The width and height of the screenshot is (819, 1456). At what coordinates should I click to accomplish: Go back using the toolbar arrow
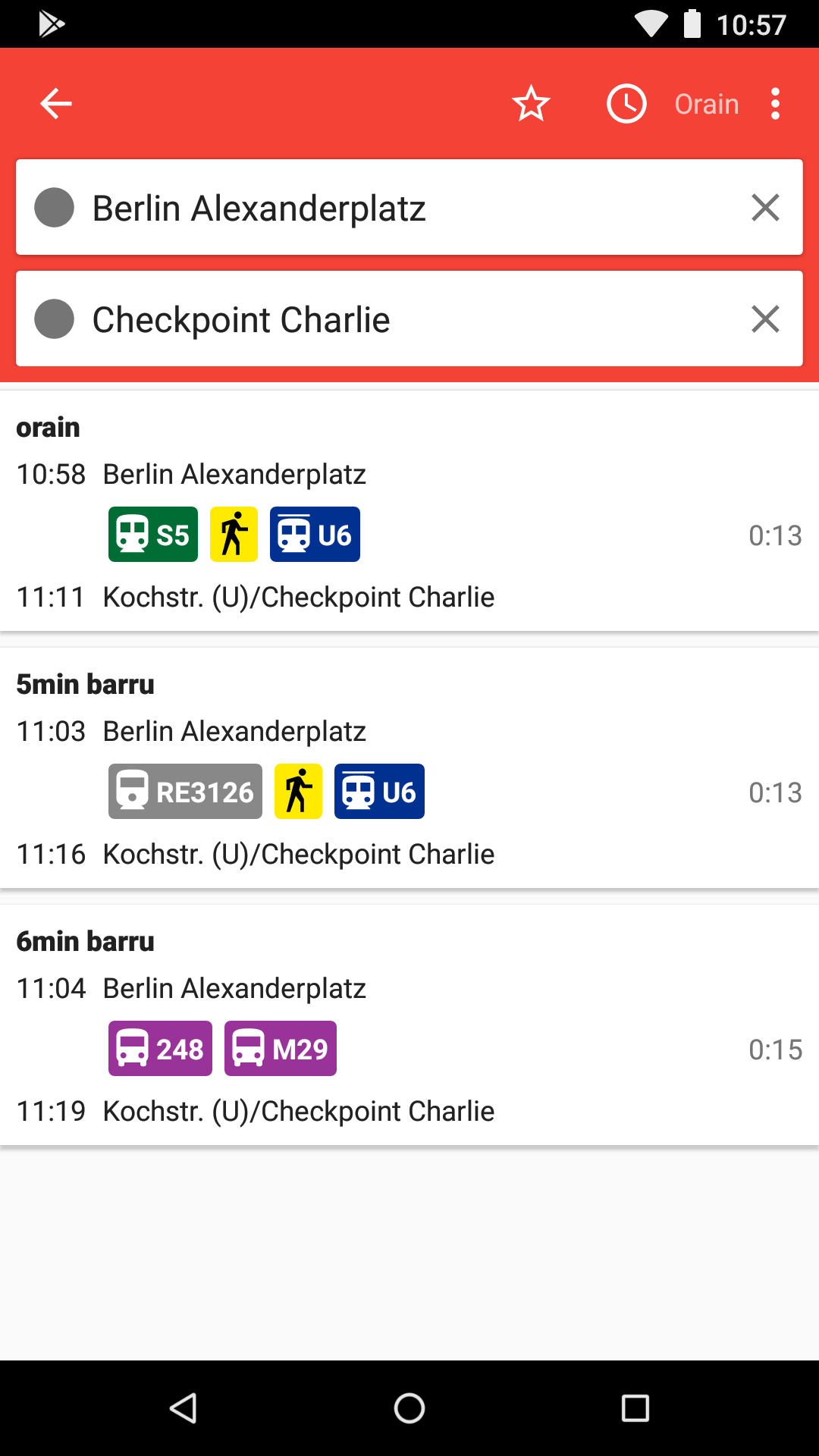[56, 104]
